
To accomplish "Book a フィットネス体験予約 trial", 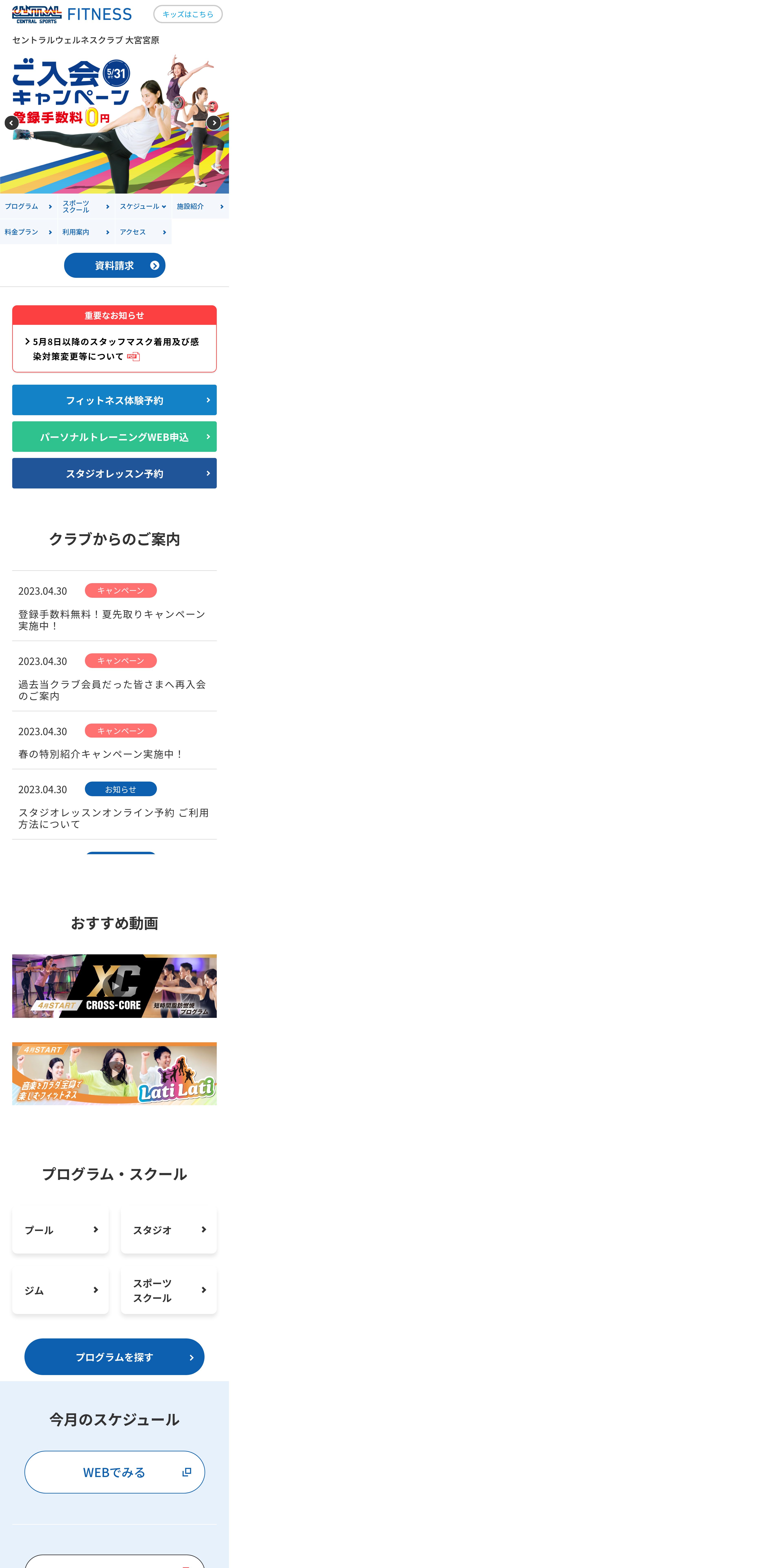I will pos(114,400).
